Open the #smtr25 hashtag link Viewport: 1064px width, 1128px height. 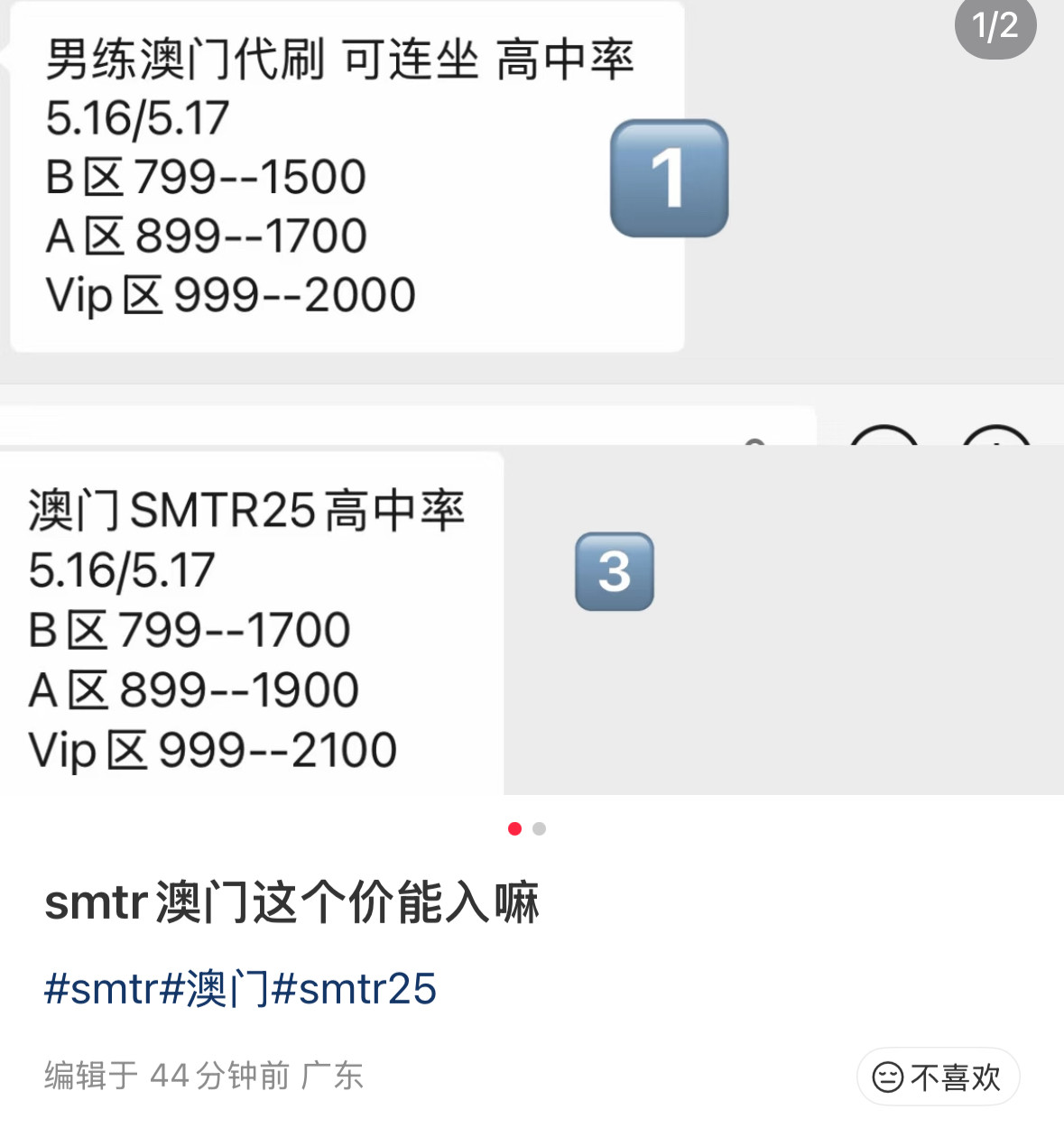point(354,989)
